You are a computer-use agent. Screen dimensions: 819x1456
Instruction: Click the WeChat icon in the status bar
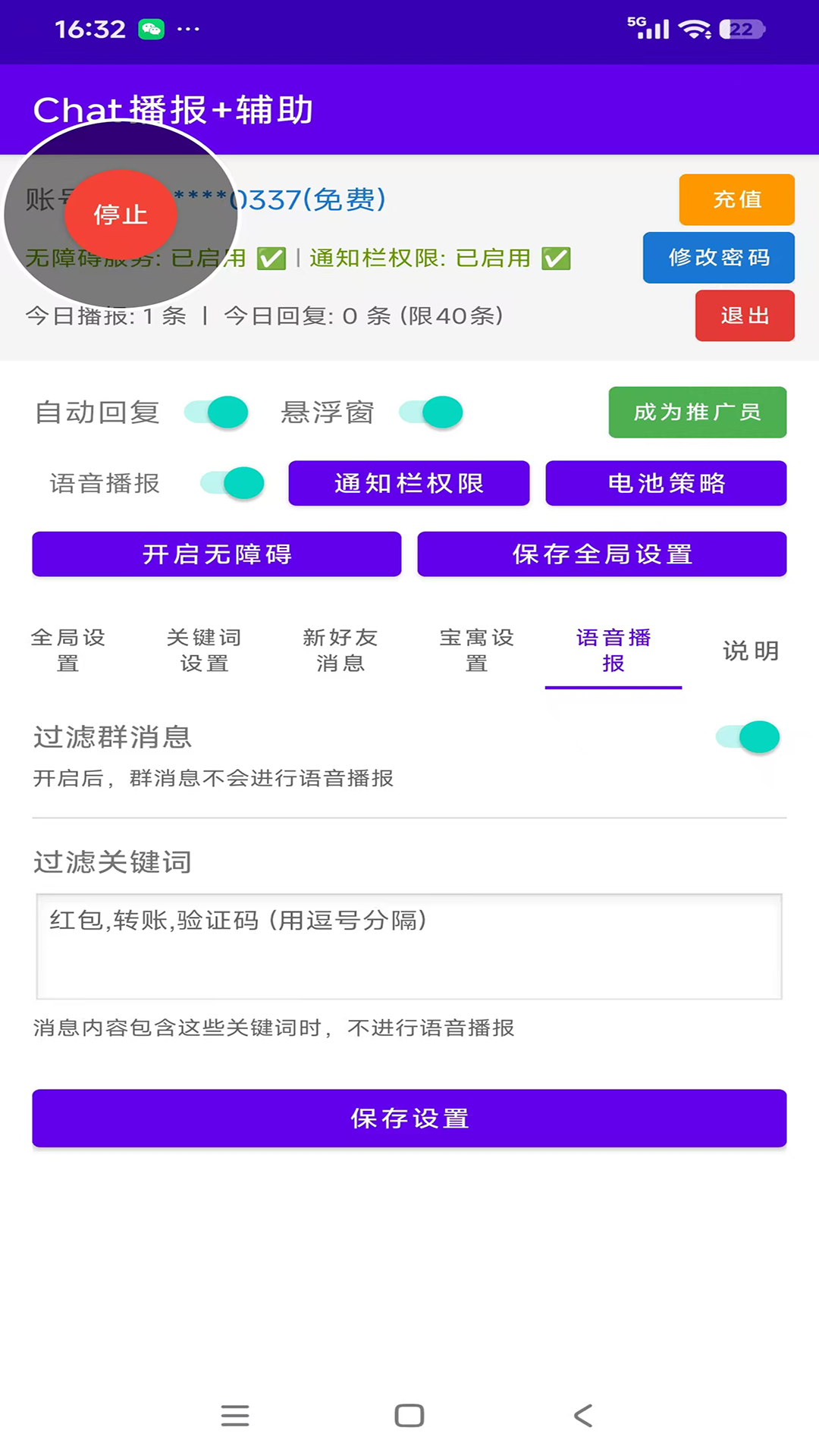(152, 29)
